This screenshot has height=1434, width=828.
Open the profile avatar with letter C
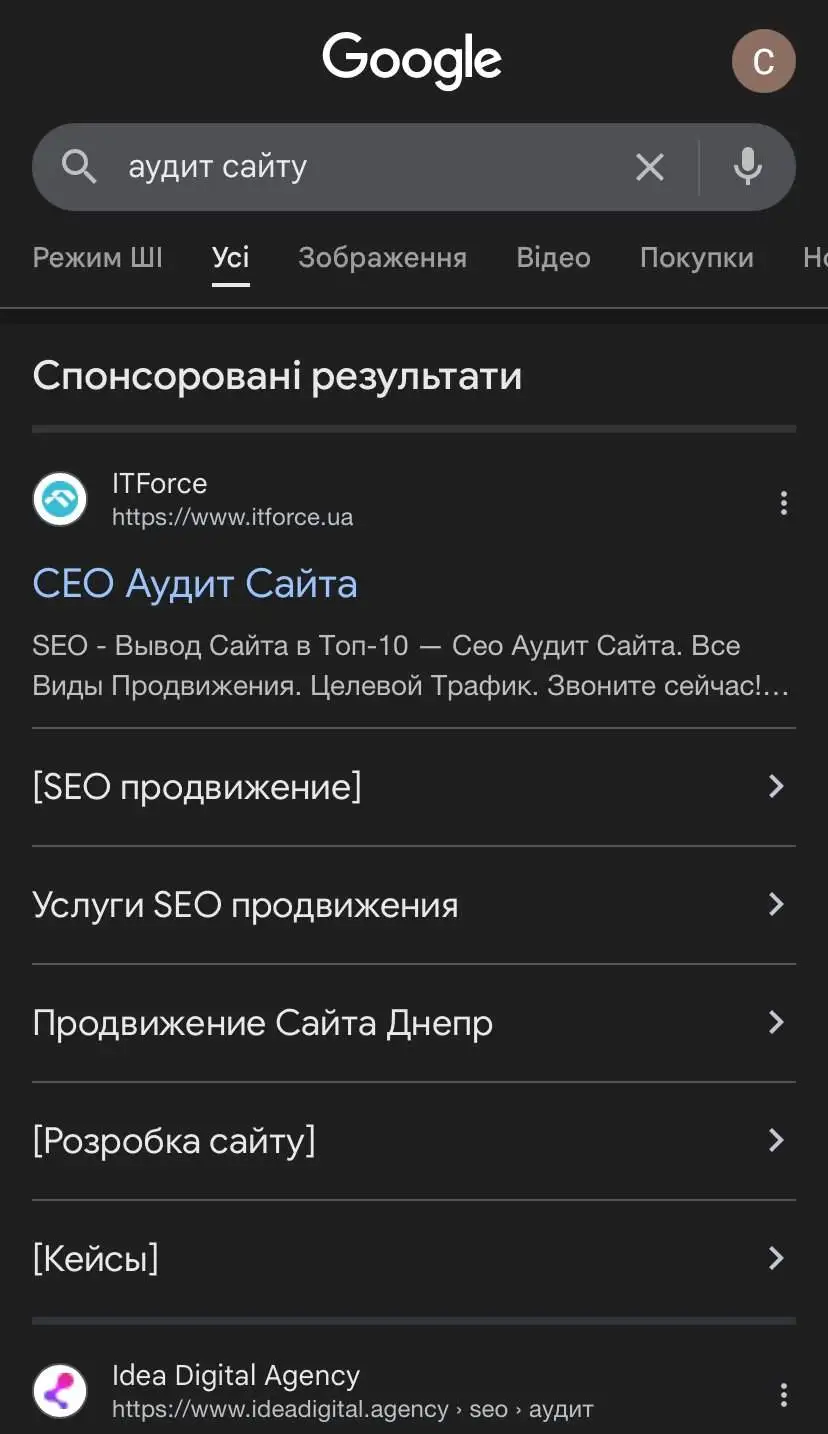pos(764,61)
